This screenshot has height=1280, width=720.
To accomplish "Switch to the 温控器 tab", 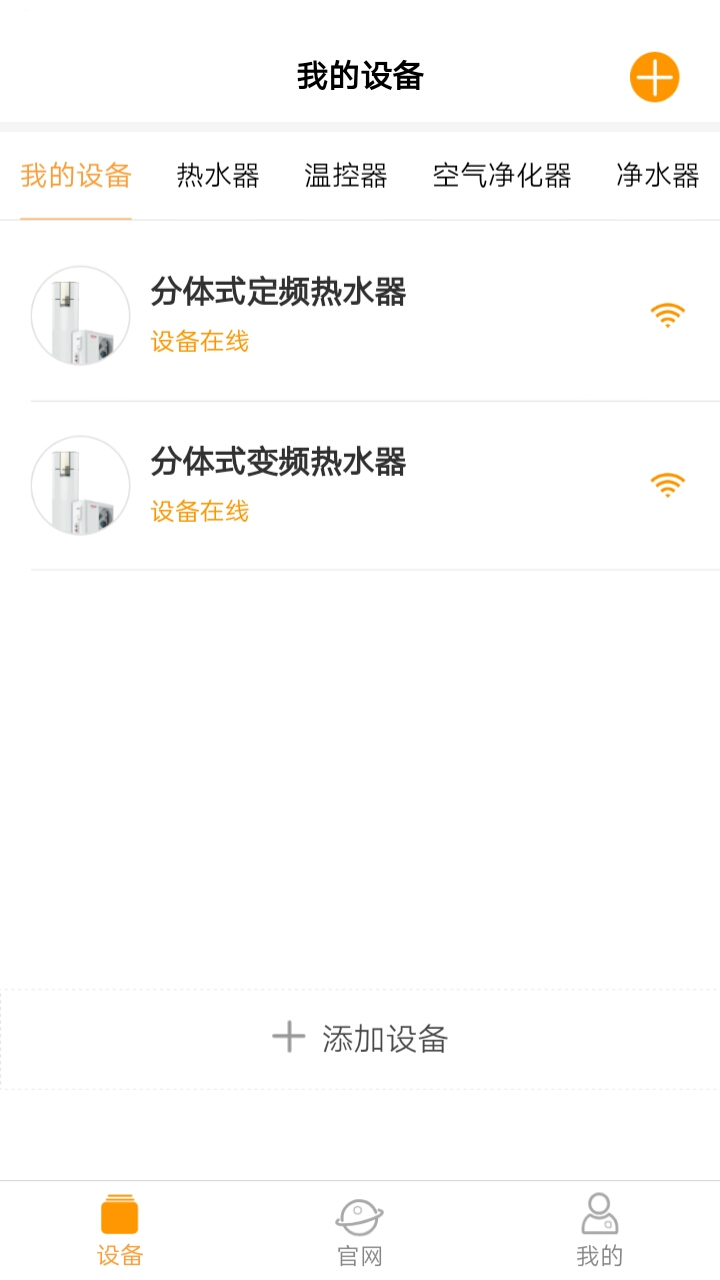I will click(x=347, y=175).
